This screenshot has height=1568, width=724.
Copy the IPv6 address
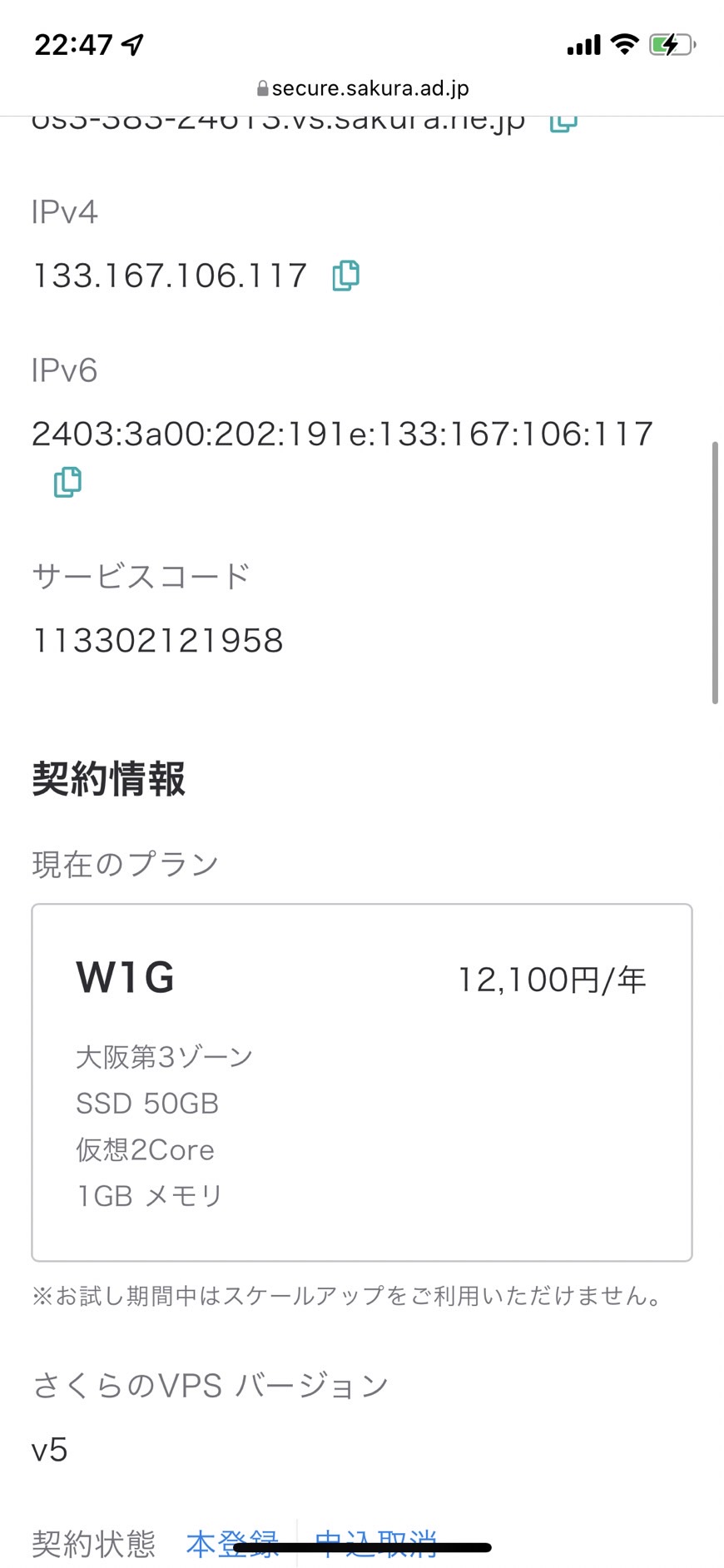(67, 482)
